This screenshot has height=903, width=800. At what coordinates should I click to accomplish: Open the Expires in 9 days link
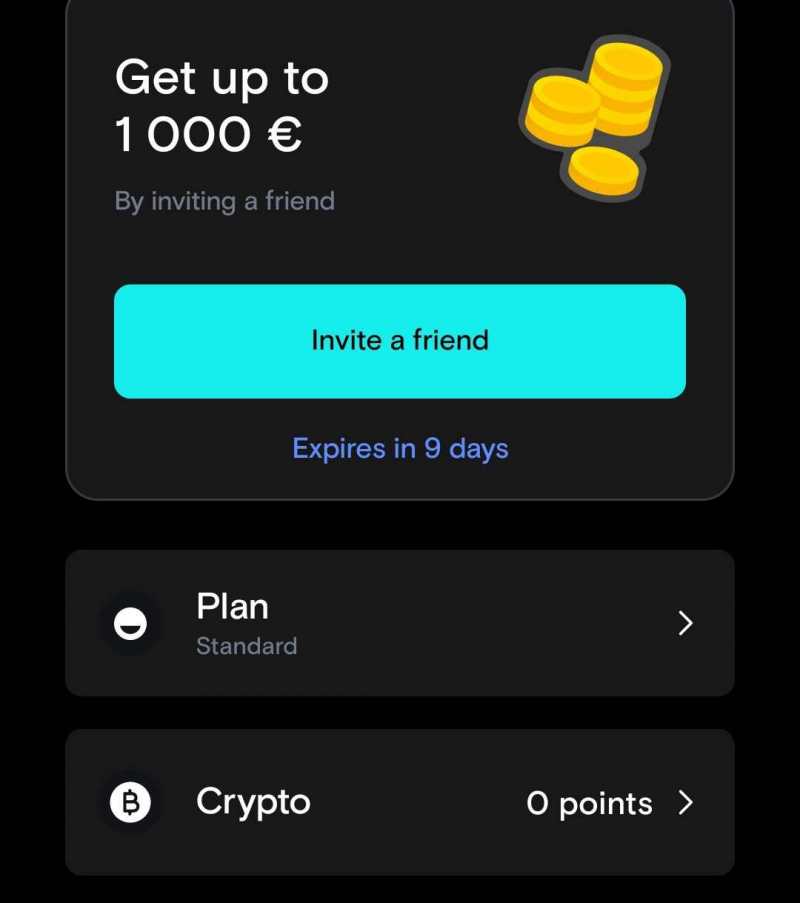coord(400,448)
